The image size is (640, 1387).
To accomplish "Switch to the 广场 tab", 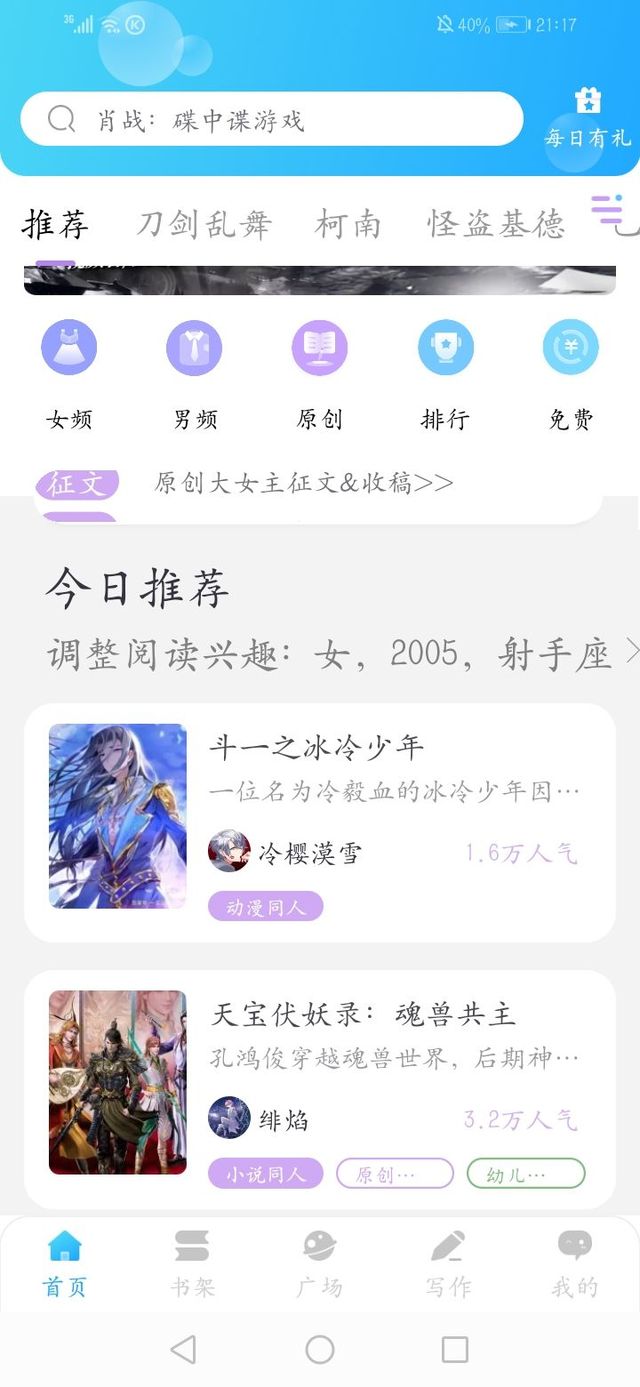I will coord(319,1264).
